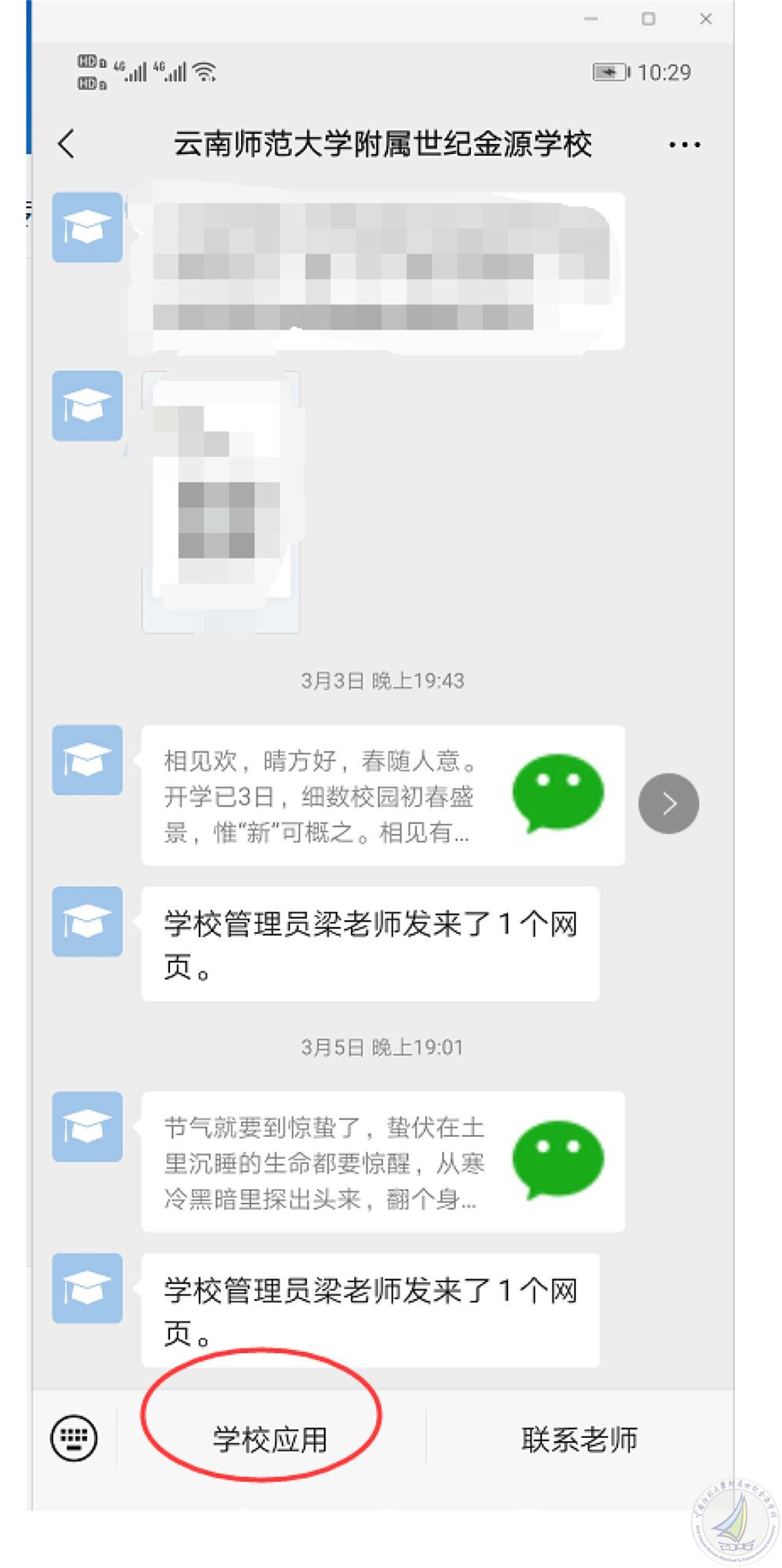Image resolution: width=782 pixels, height=1568 pixels.
Task: Open the 学校应用 menu
Action: (x=270, y=1439)
